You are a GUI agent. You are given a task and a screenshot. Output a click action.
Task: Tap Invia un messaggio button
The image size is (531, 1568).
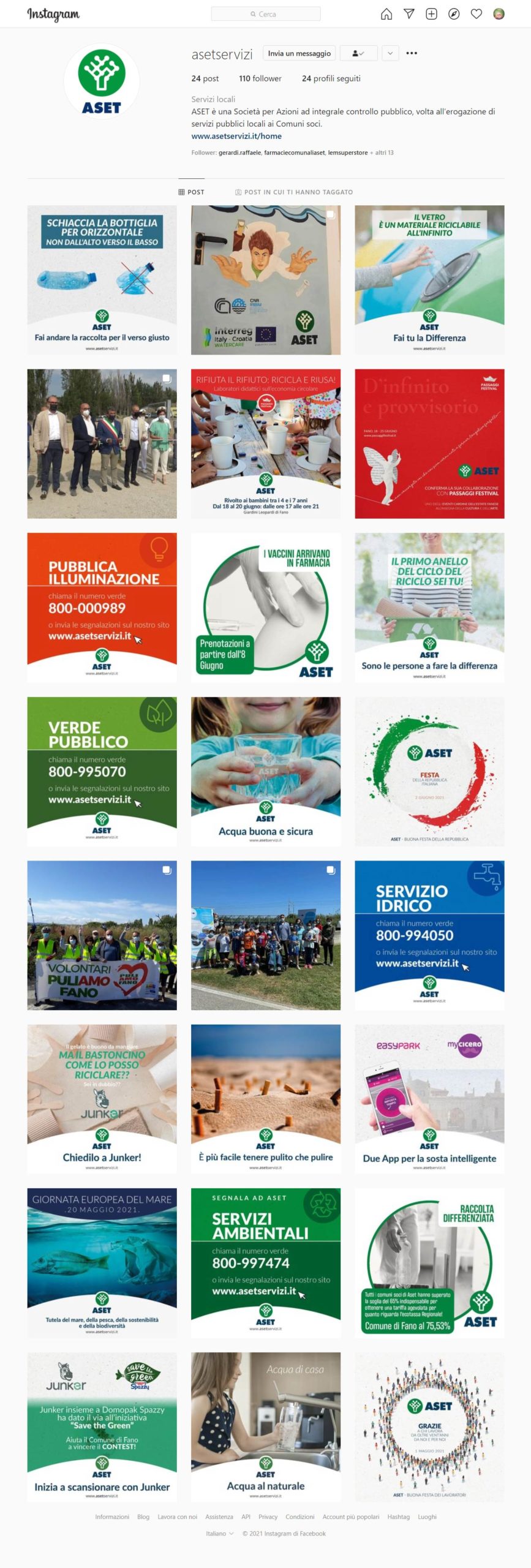click(299, 53)
